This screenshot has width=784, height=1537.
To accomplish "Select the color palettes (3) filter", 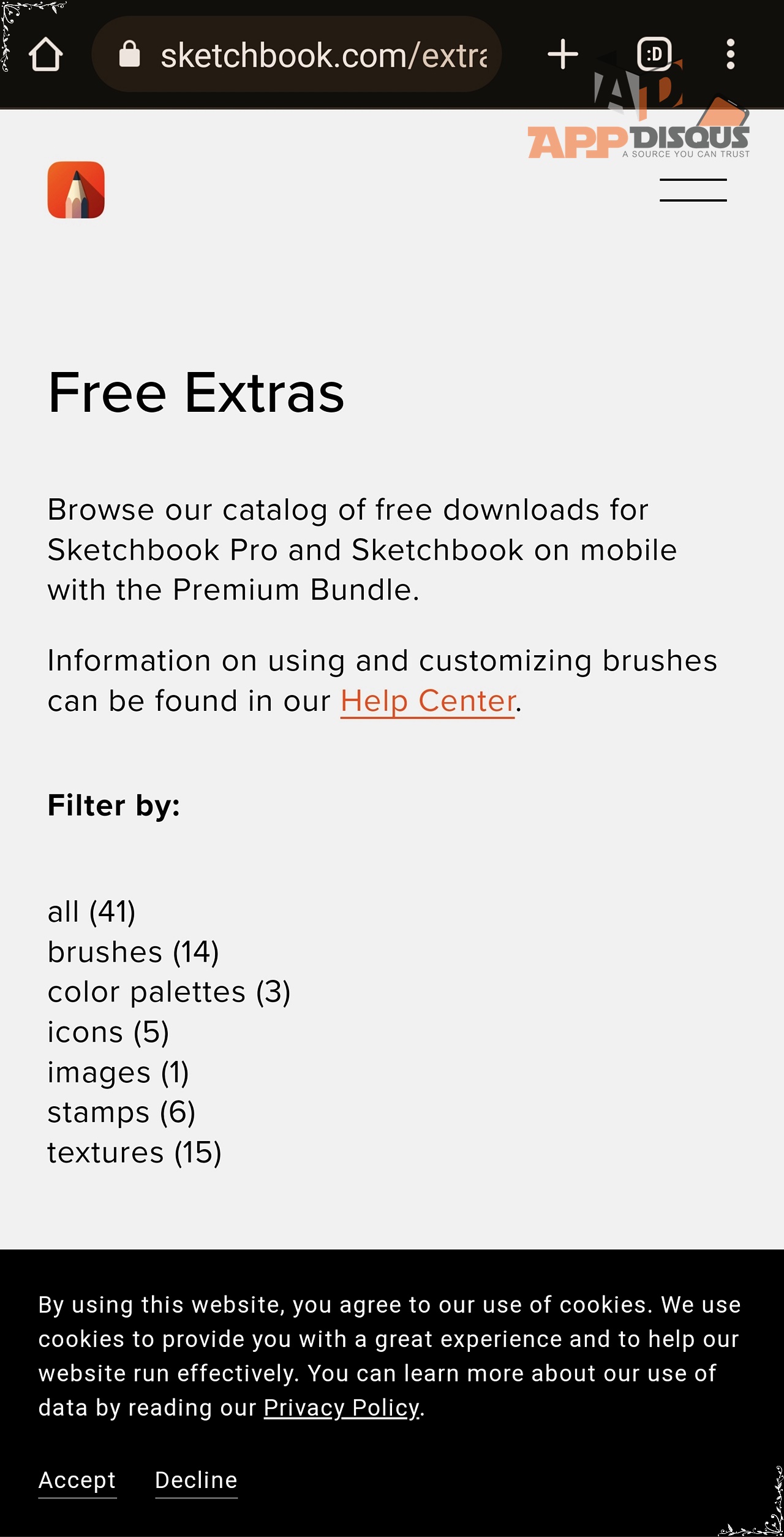I will point(169,992).
